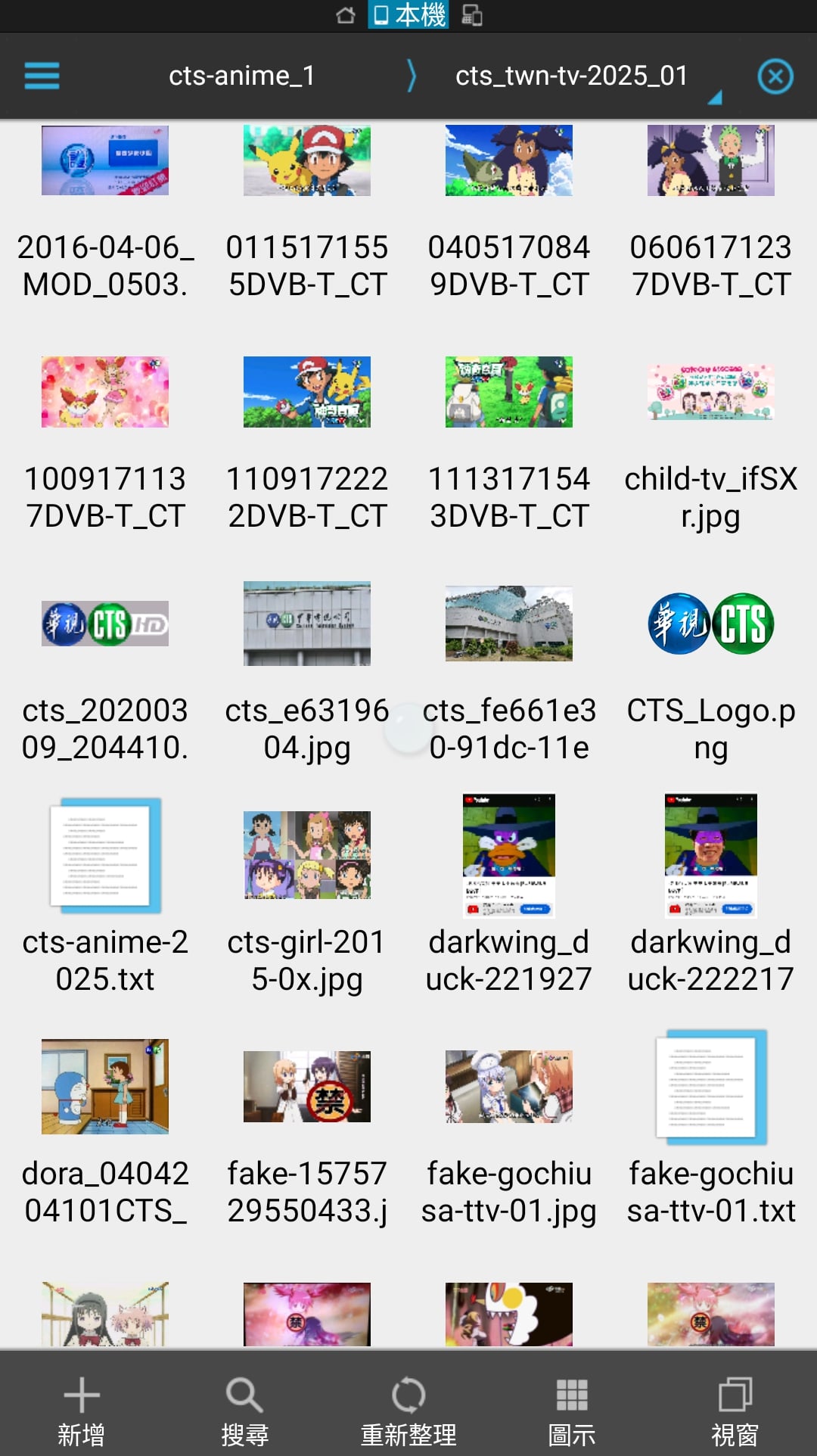Open the darkwing_duck-221927 screenshot

(x=509, y=897)
